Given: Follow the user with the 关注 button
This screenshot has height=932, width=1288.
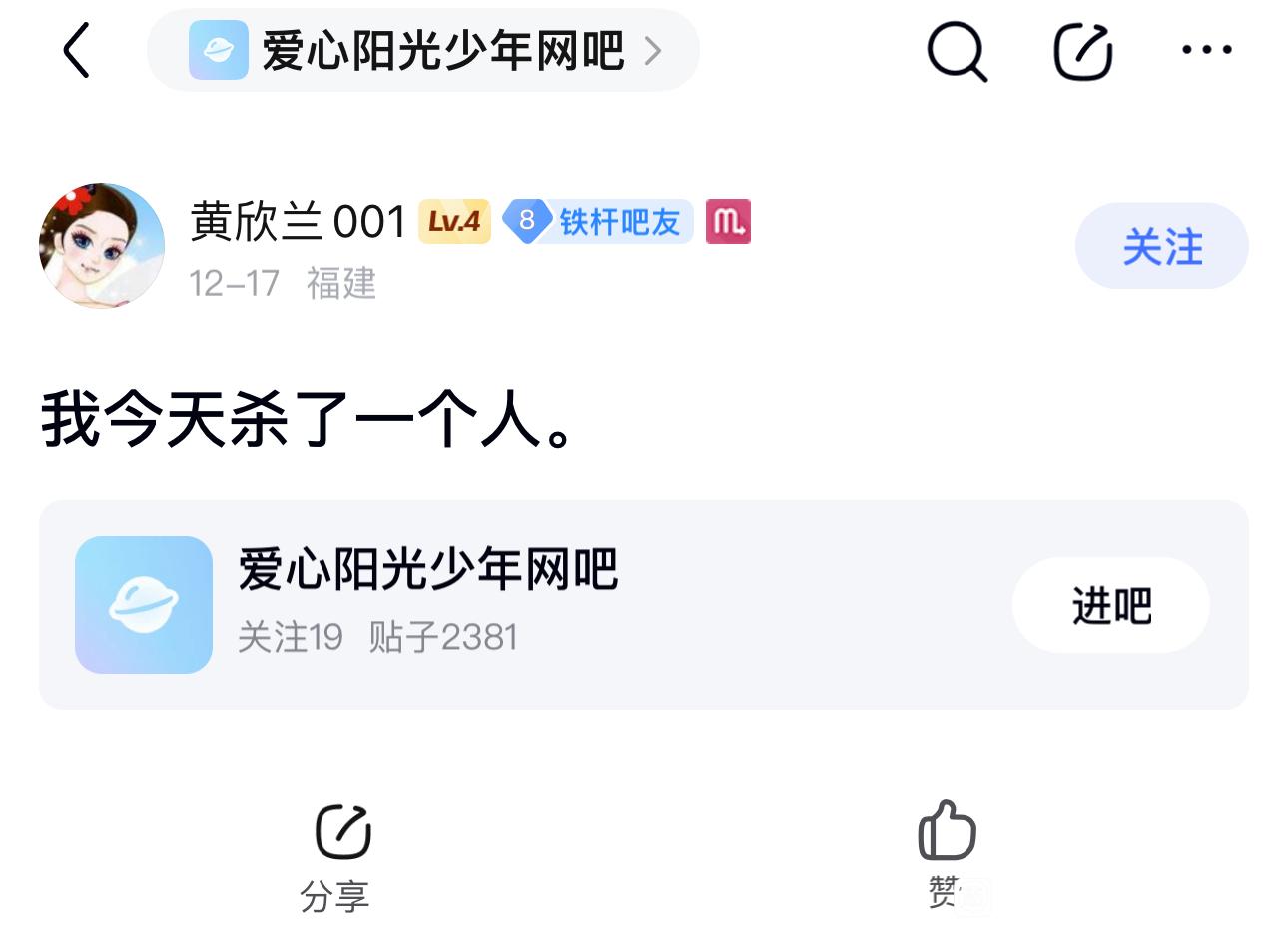Looking at the screenshot, I should (1161, 246).
